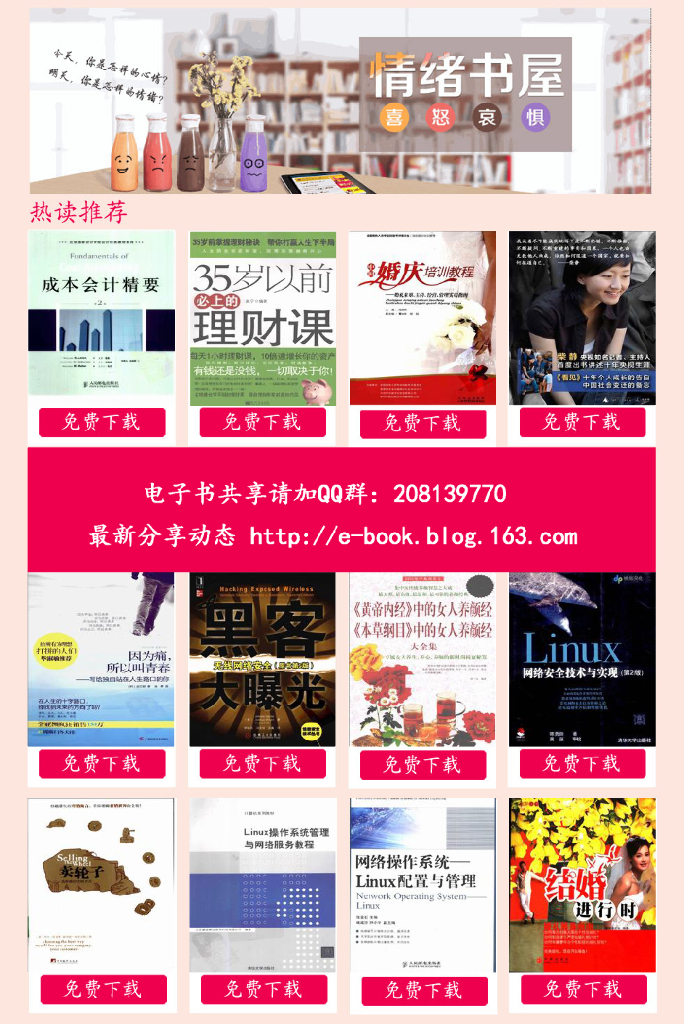Tap 免费下载 under Linux网络安全技术与实现
Viewport: 684px width, 1024px height.
point(582,763)
